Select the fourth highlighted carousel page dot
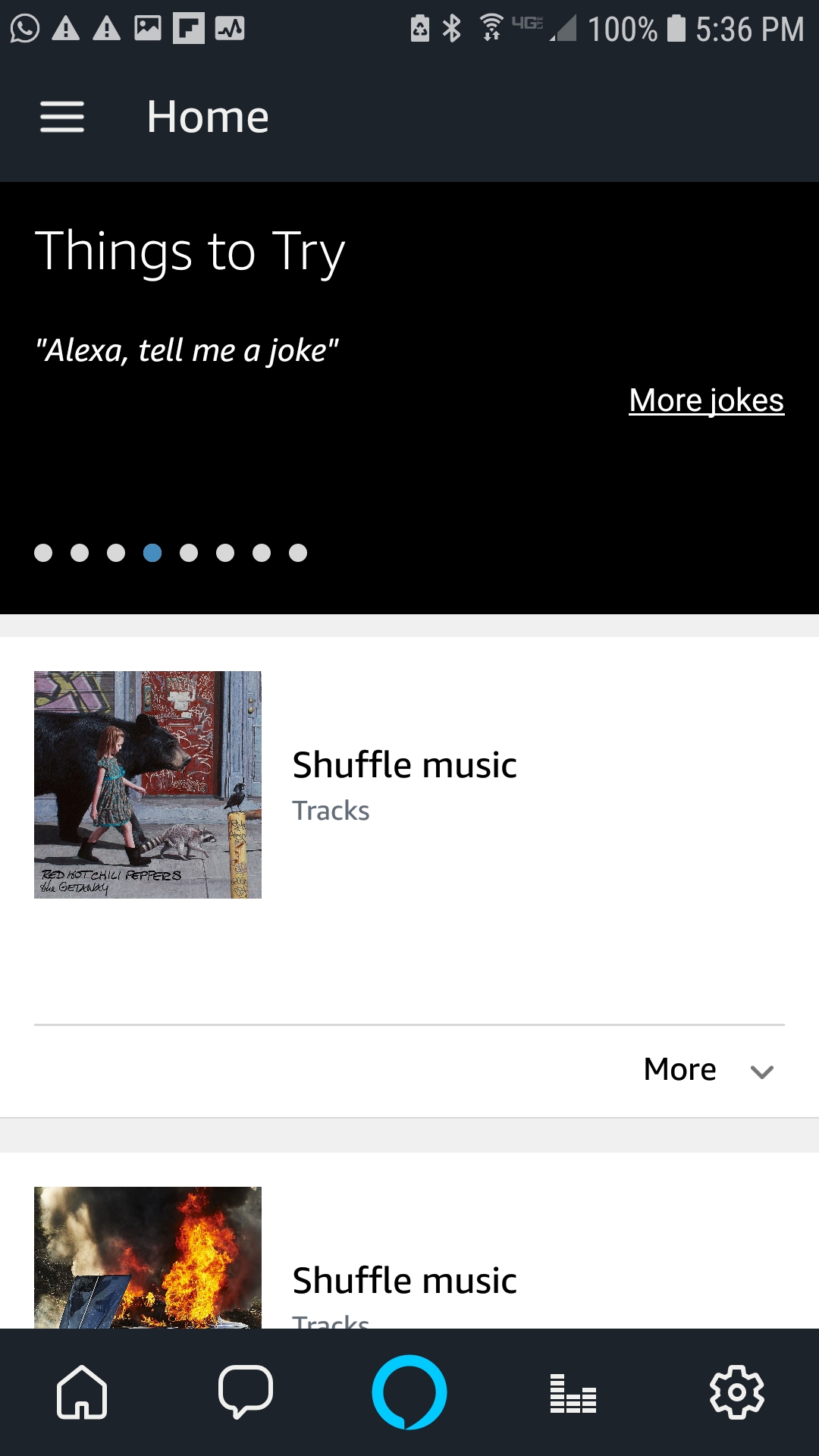This screenshot has height=1456, width=819. click(x=152, y=553)
